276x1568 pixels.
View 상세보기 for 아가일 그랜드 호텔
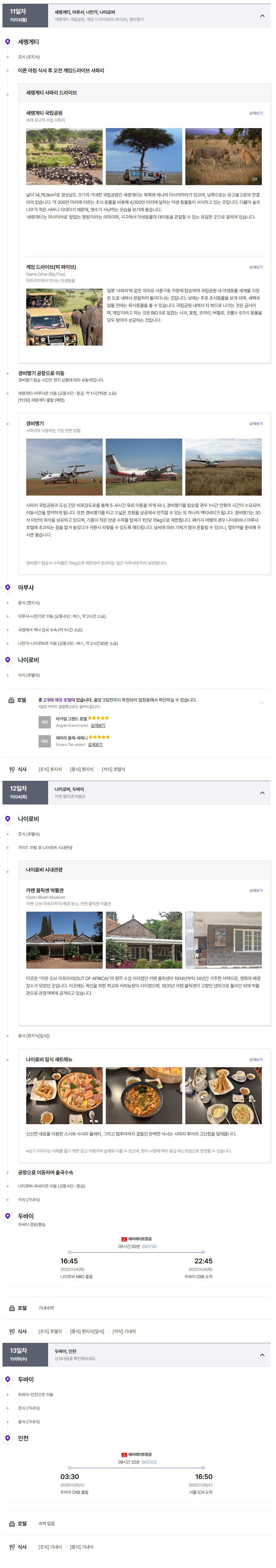[x=98, y=726]
